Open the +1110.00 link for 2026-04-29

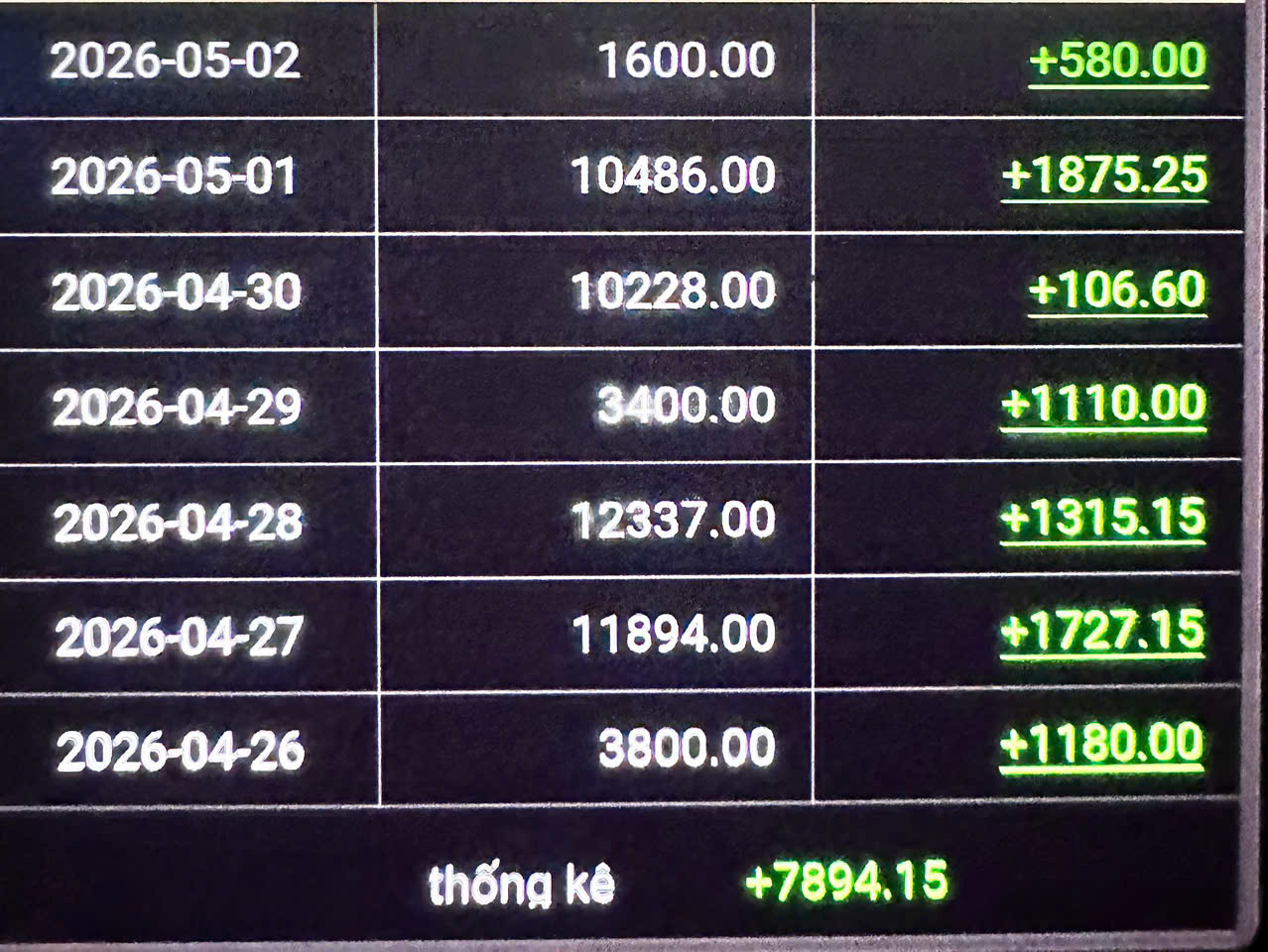(1103, 405)
